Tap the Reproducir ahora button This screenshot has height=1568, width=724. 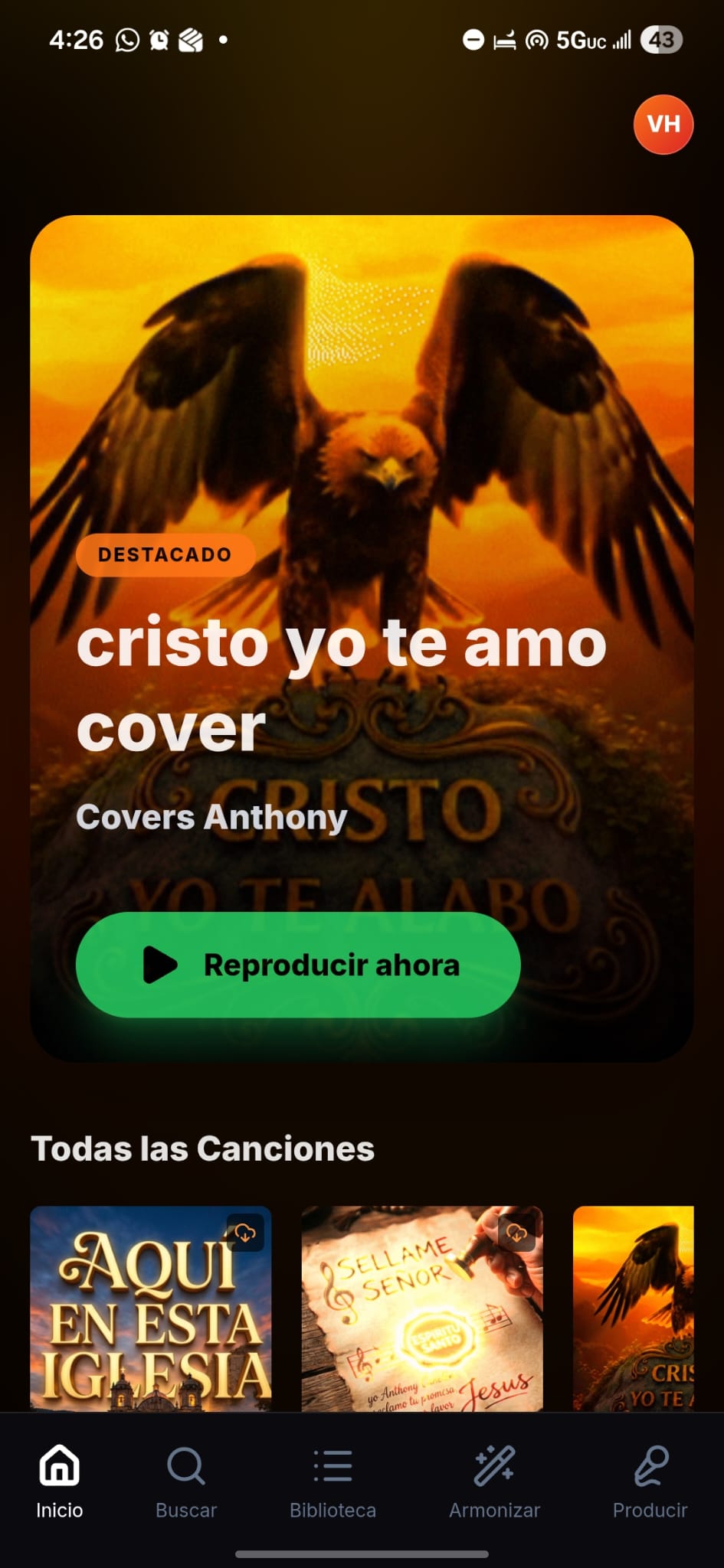[298, 964]
